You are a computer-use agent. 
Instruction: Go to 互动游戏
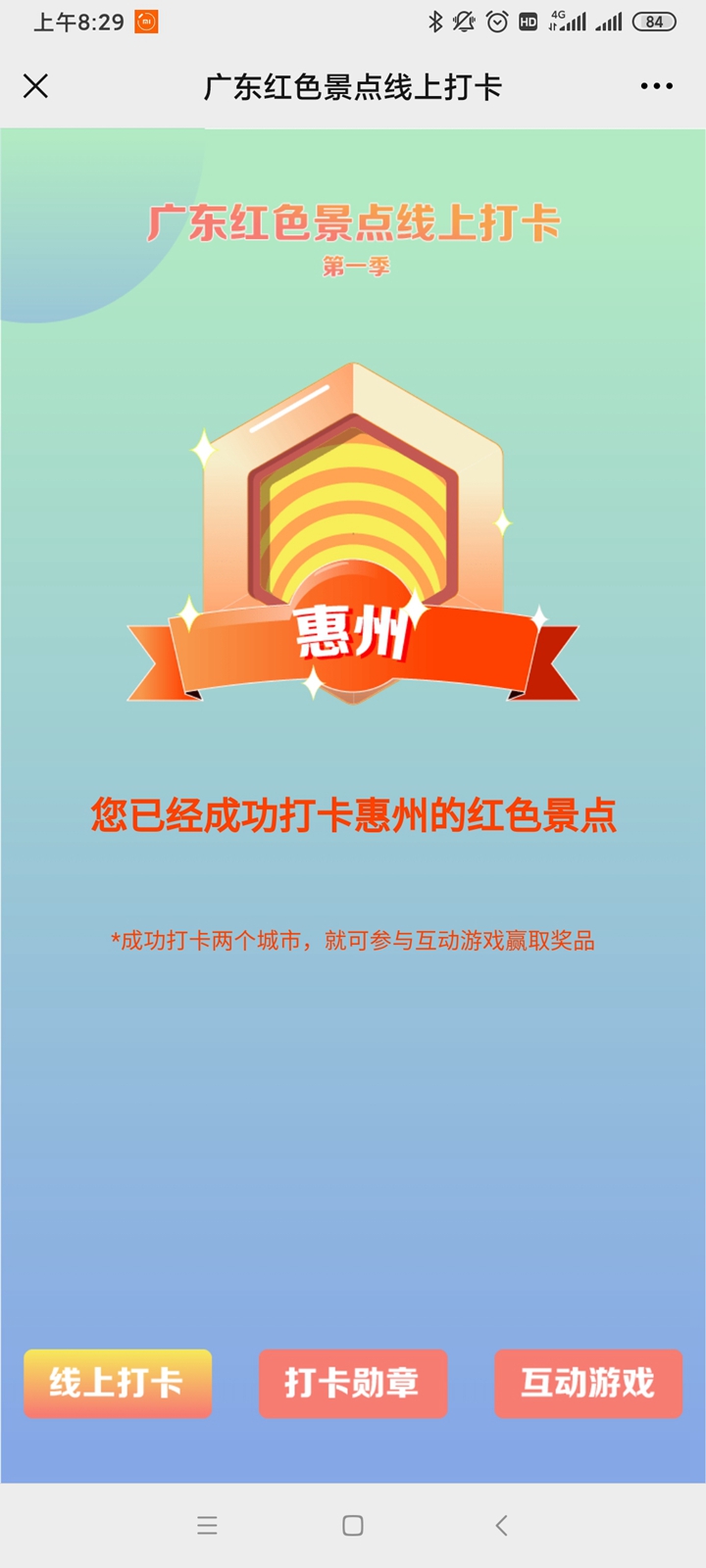(587, 1383)
